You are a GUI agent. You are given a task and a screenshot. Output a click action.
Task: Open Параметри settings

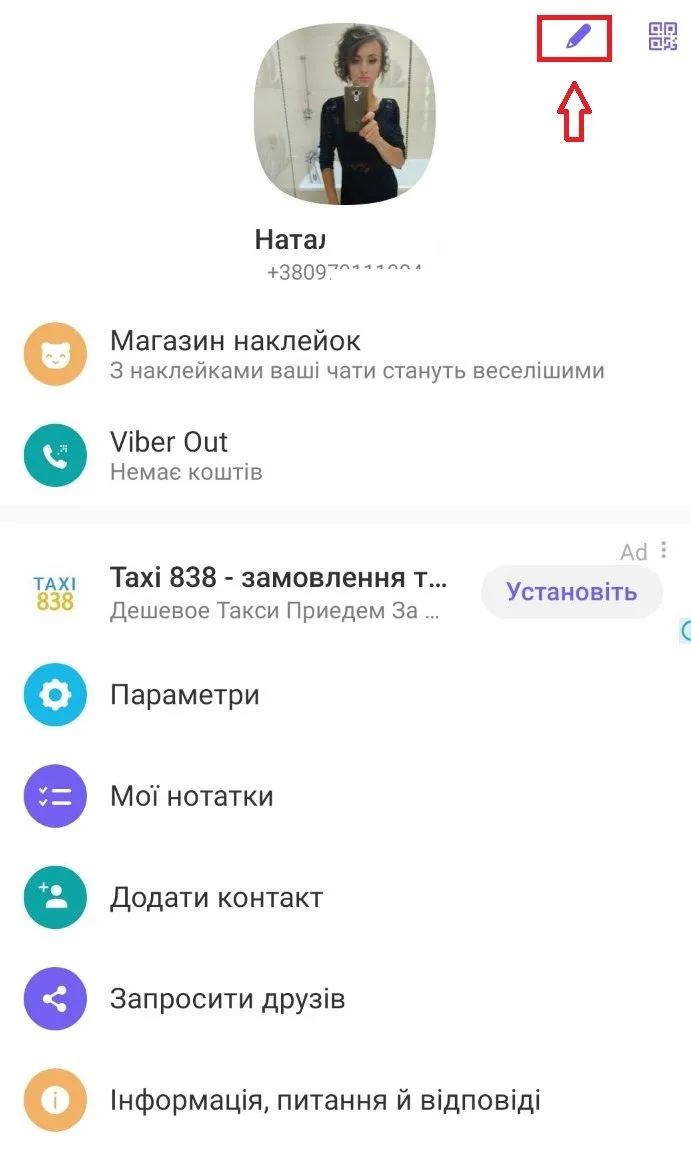click(x=345, y=694)
